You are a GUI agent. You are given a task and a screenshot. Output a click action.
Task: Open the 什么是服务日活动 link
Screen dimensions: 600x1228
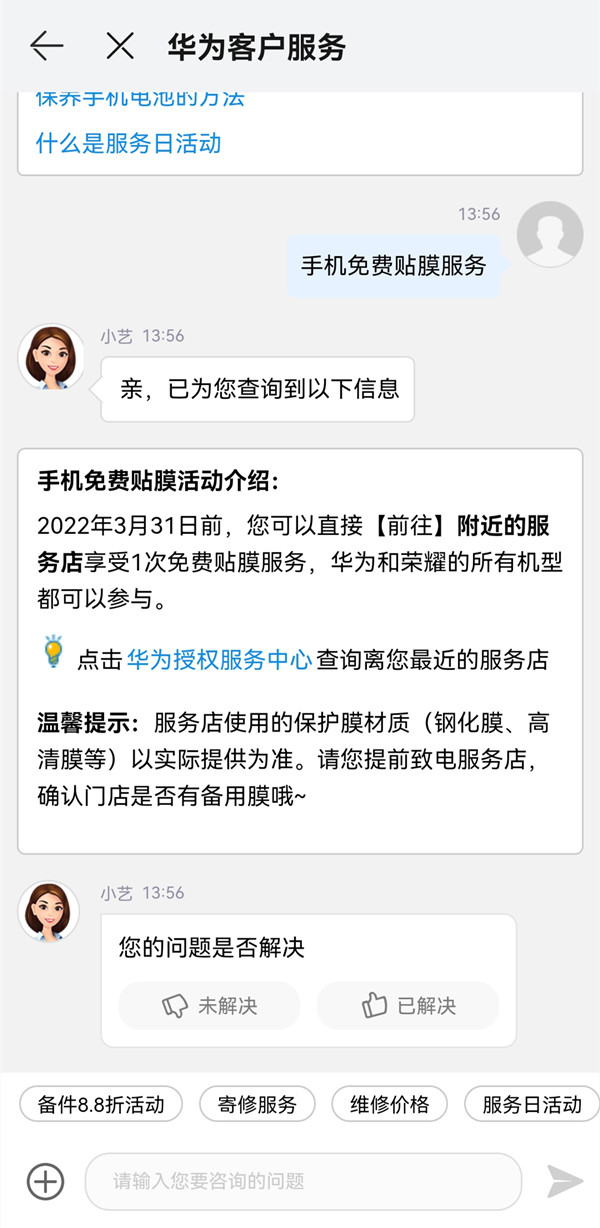click(128, 143)
